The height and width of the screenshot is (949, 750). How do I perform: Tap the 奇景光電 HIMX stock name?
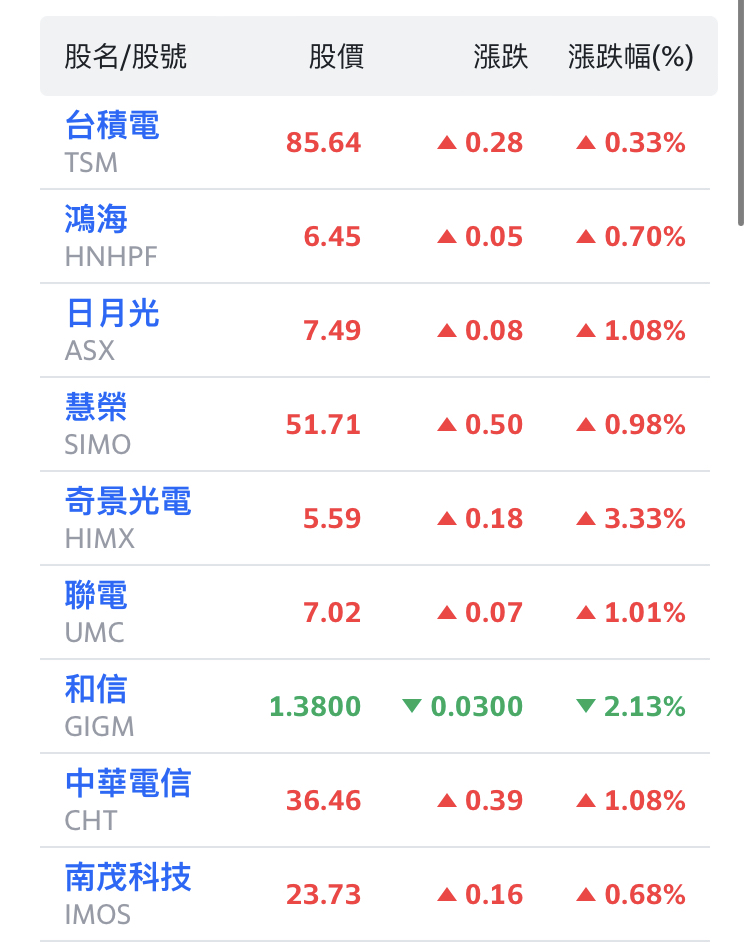click(x=128, y=502)
